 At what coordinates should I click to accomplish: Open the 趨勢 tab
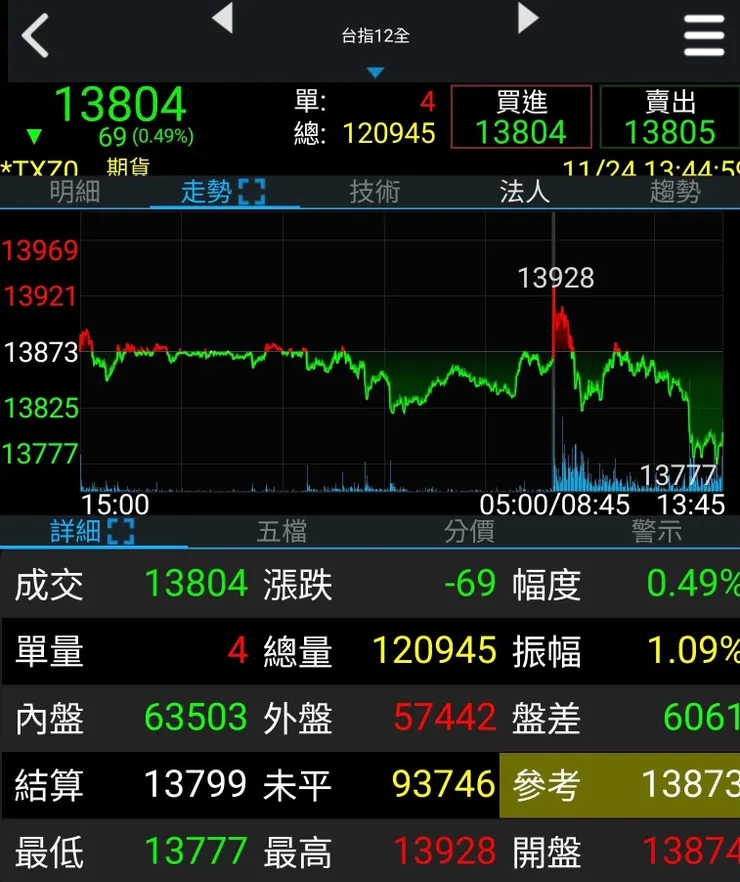pyautogui.click(x=674, y=192)
